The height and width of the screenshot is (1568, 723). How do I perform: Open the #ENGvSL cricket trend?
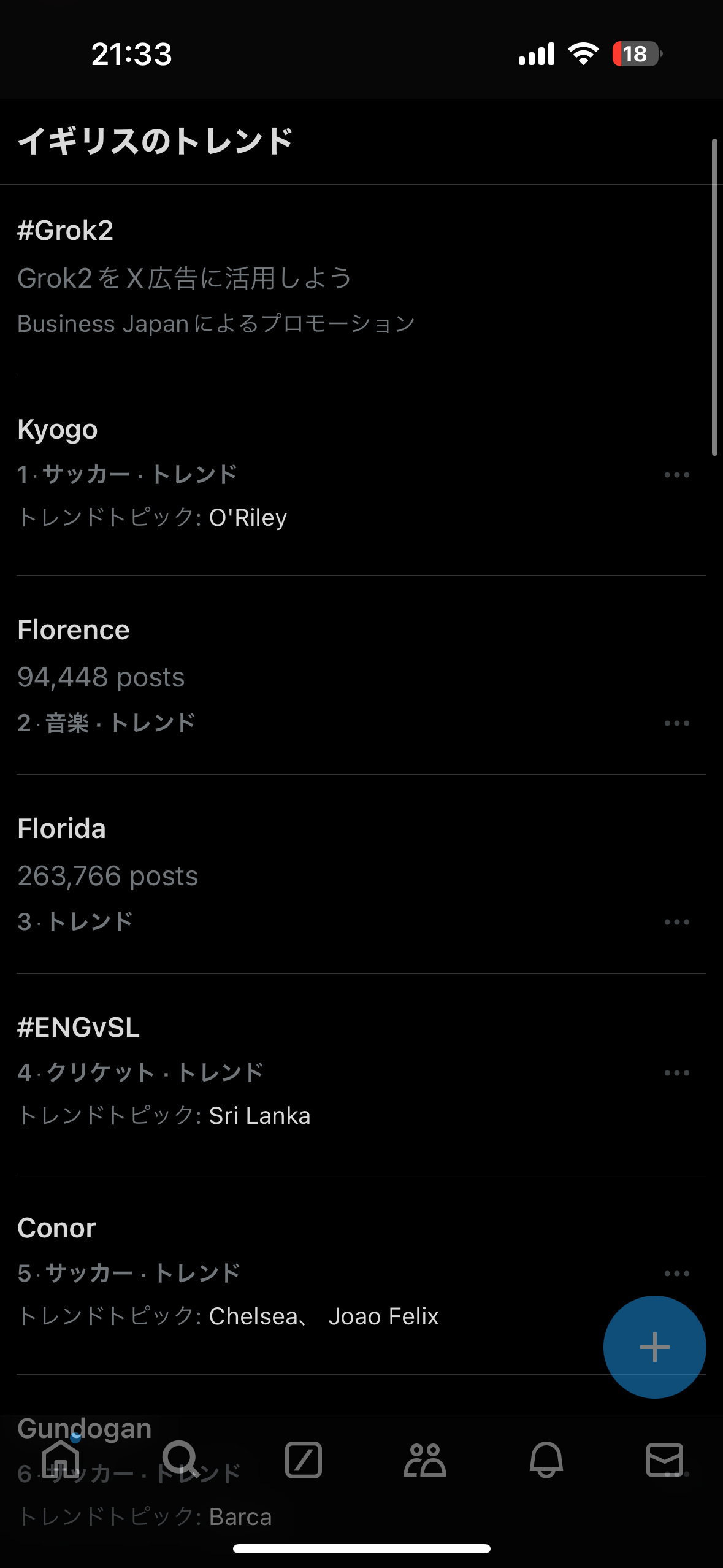coord(245,1071)
